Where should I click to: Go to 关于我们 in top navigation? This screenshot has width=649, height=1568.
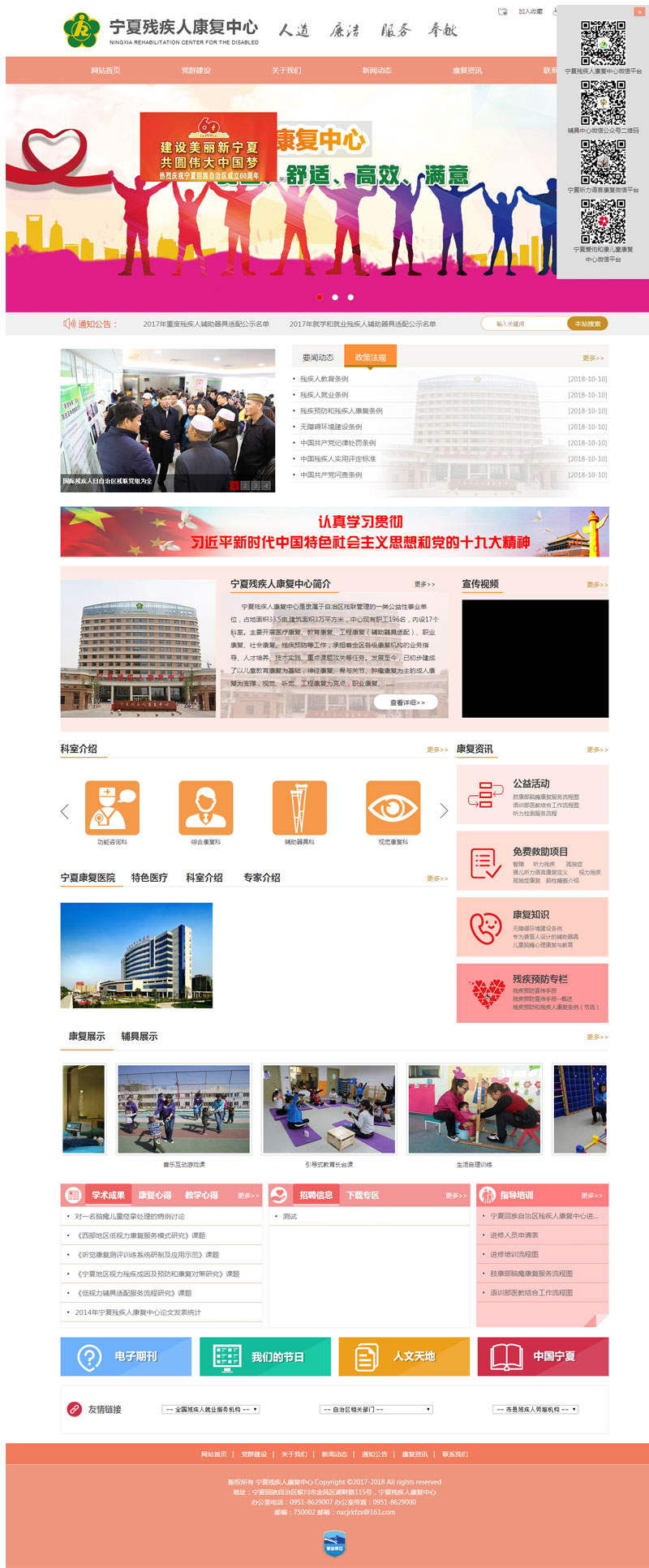286,71
